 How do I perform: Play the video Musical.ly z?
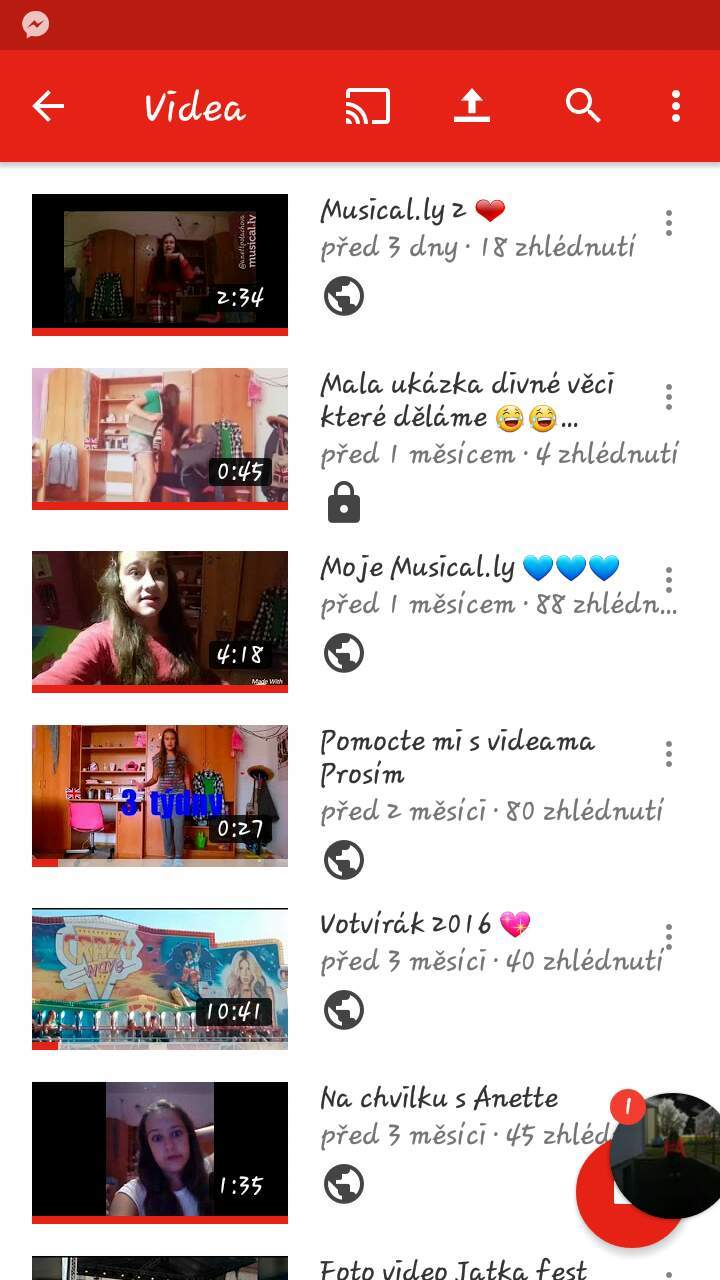click(x=160, y=265)
